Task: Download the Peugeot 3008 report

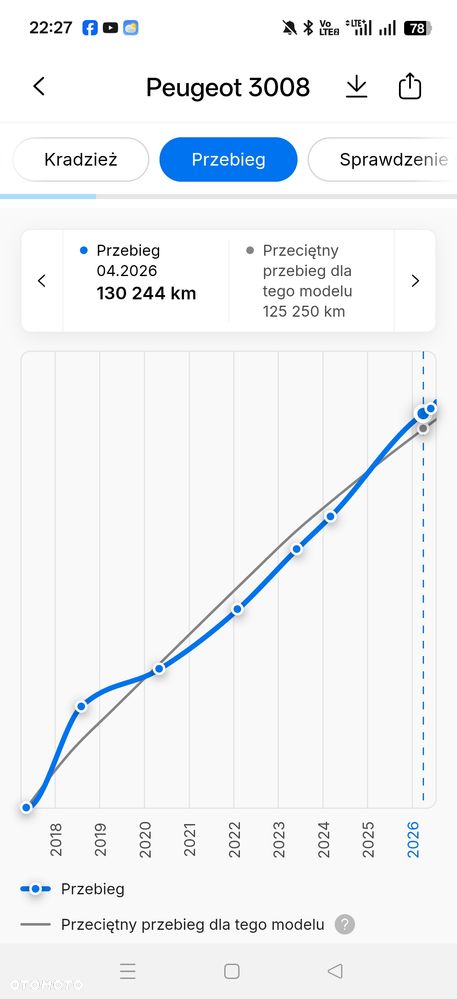Action: click(356, 87)
